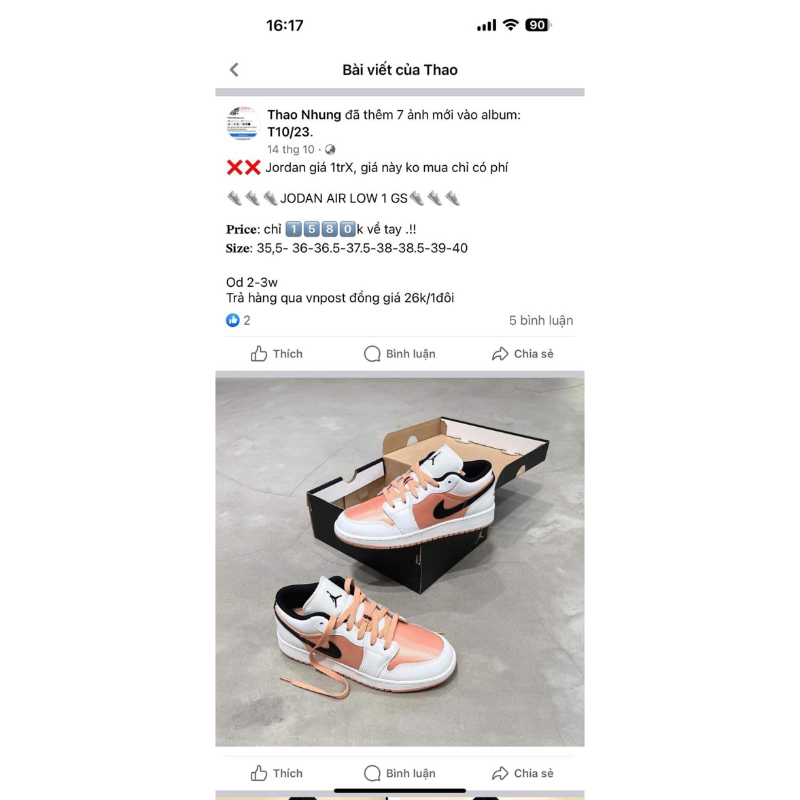
Task: Share the post via Chia sẻ above the photo
Action: [522, 354]
